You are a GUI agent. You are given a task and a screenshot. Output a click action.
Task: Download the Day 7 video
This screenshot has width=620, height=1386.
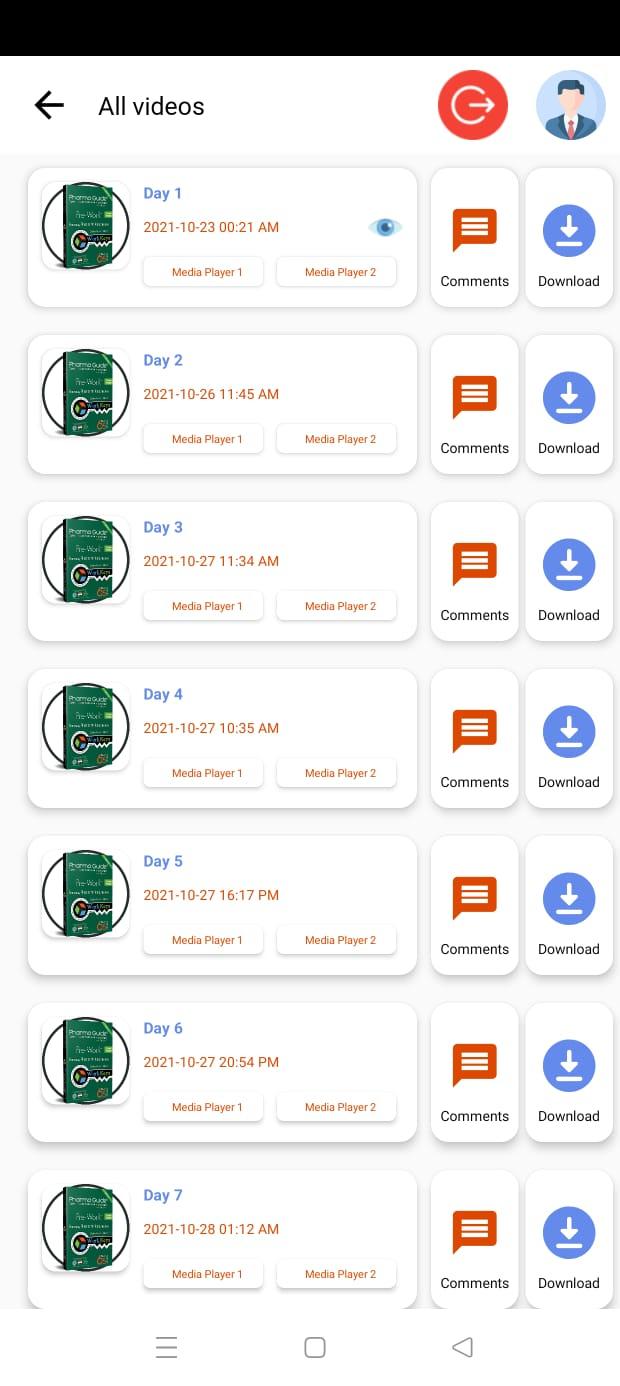(569, 1240)
